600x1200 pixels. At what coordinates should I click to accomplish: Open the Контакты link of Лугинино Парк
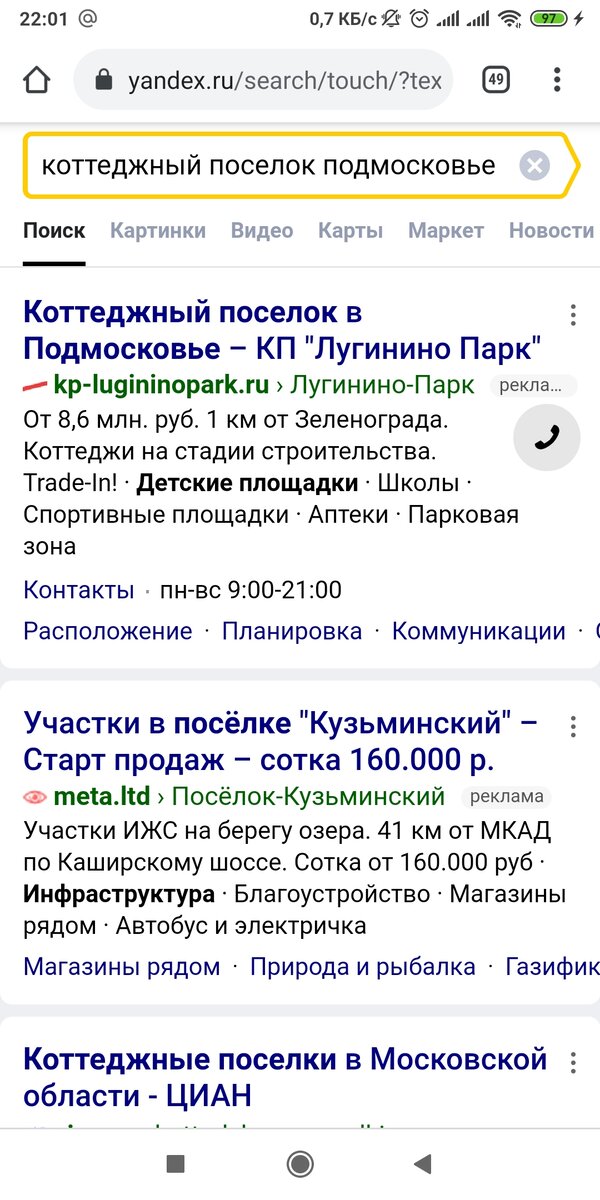pyautogui.click(x=79, y=590)
